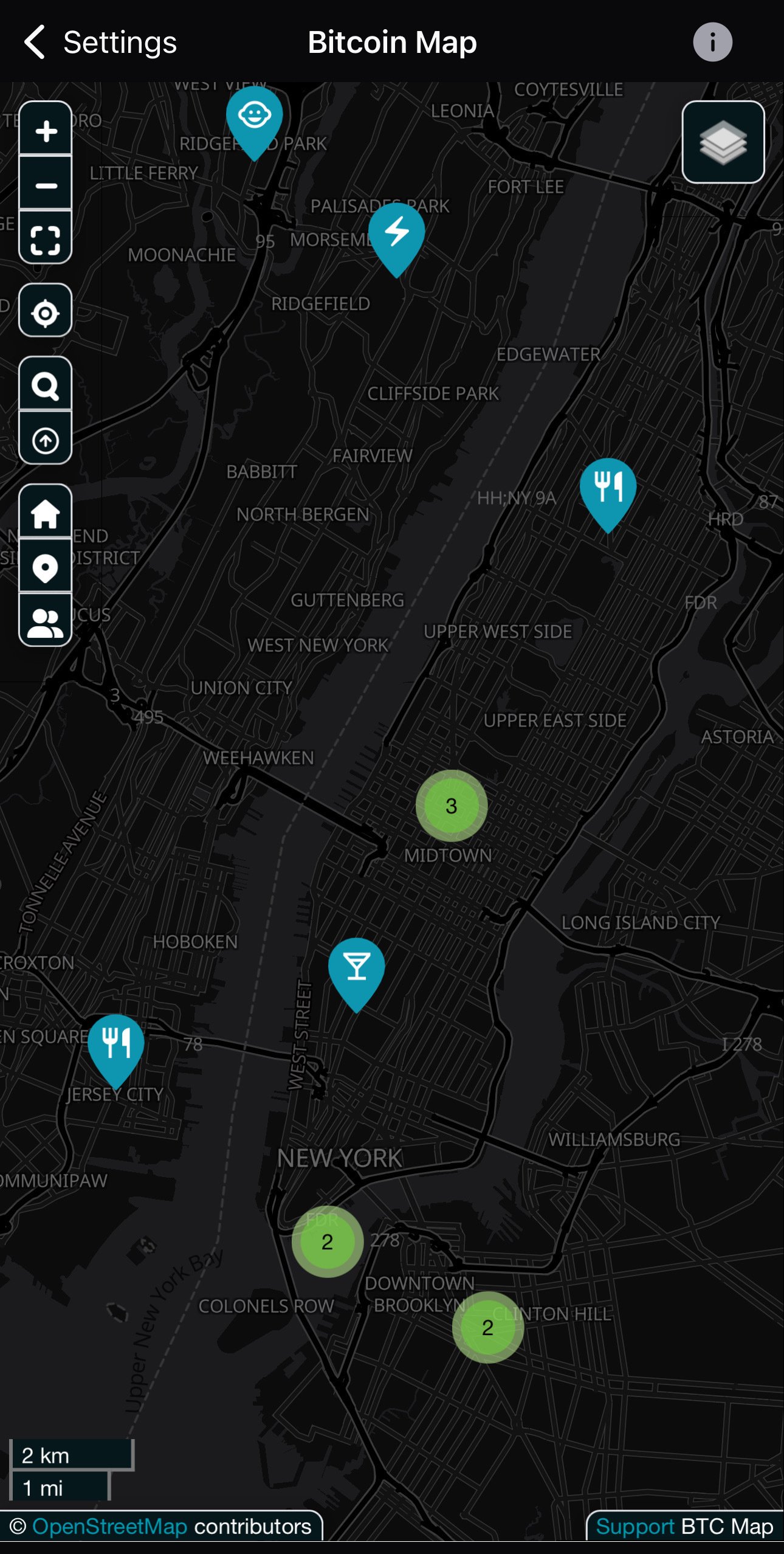Select the face marker near Ridgefield Park
This screenshot has height=1554, width=784.
[254, 117]
